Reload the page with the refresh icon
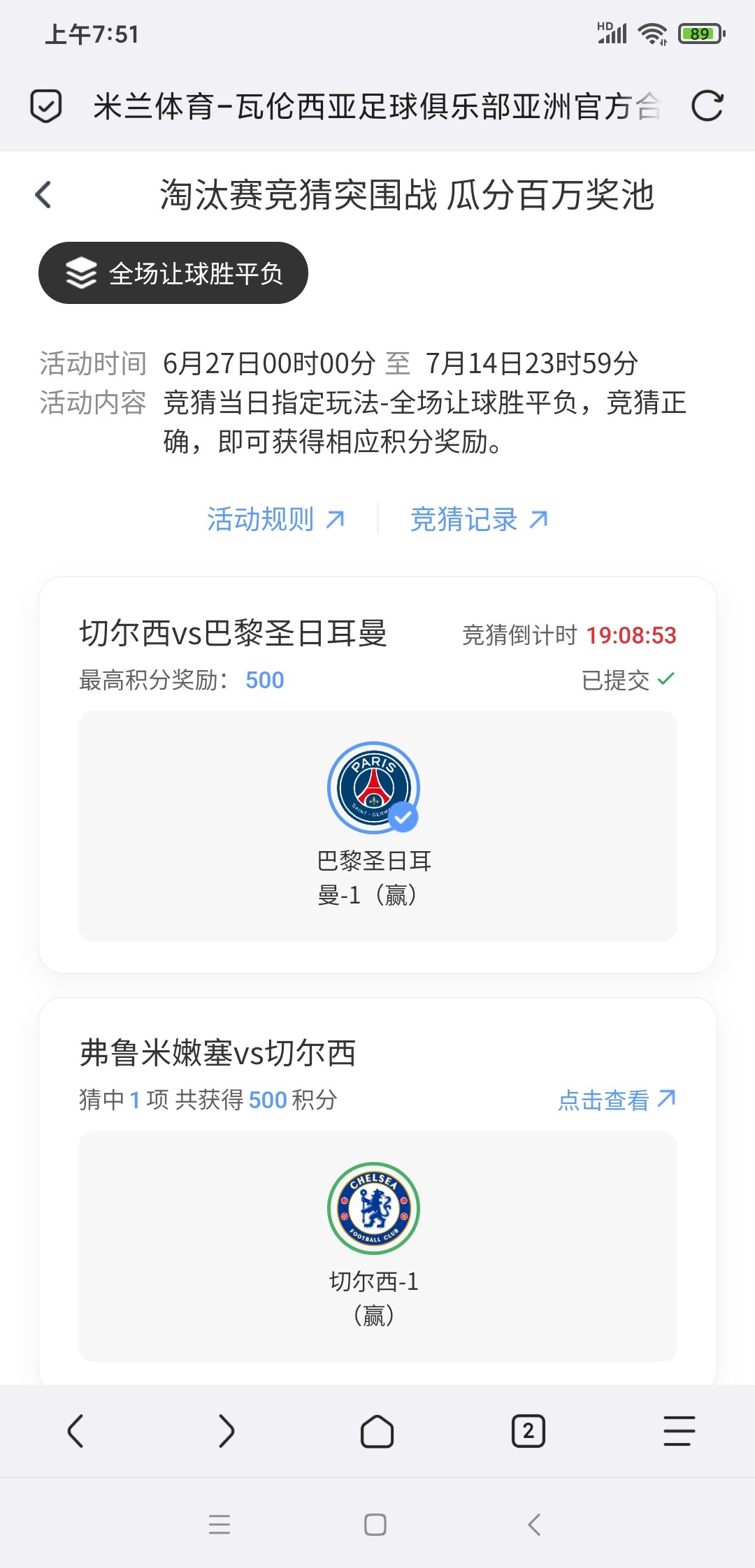The image size is (755, 1568). click(x=707, y=107)
